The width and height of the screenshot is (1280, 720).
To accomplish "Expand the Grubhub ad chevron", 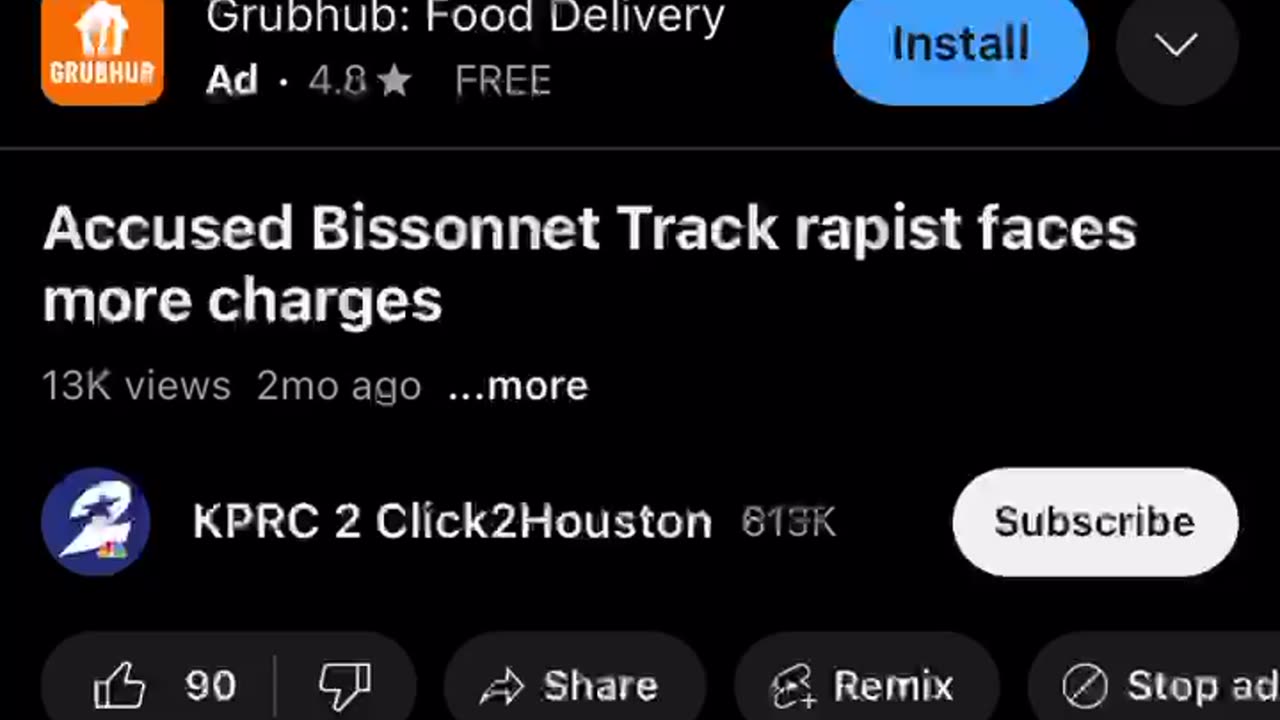I will pyautogui.click(x=1176, y=45).
